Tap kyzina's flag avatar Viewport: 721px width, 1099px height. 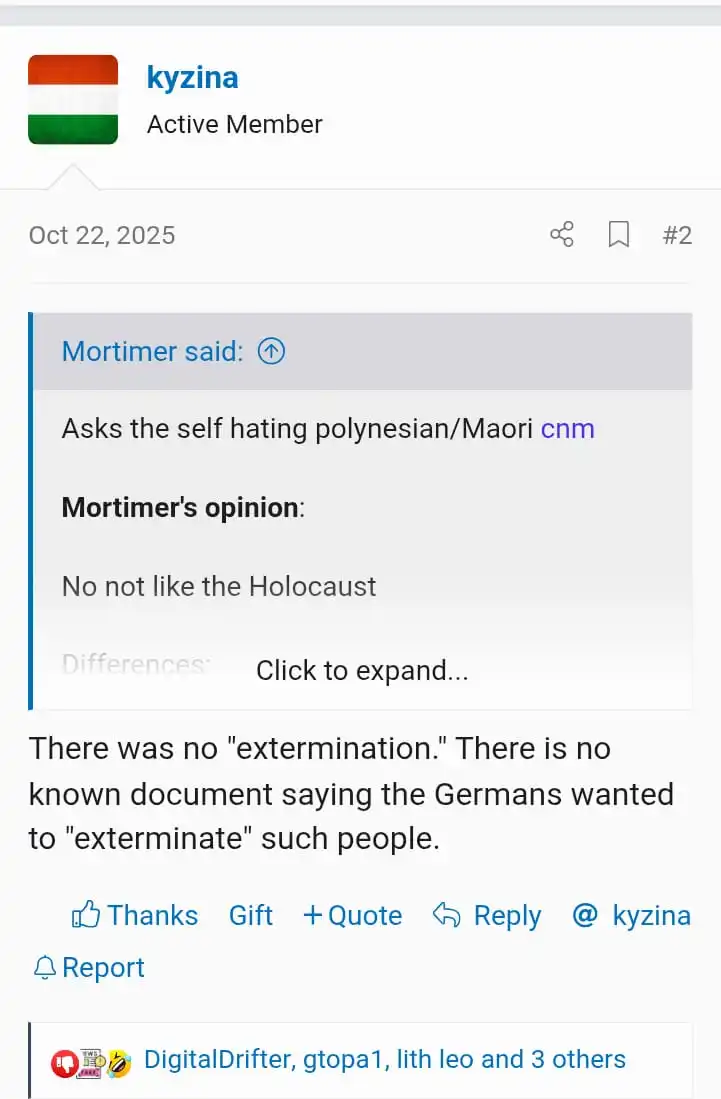pos(72,100)
